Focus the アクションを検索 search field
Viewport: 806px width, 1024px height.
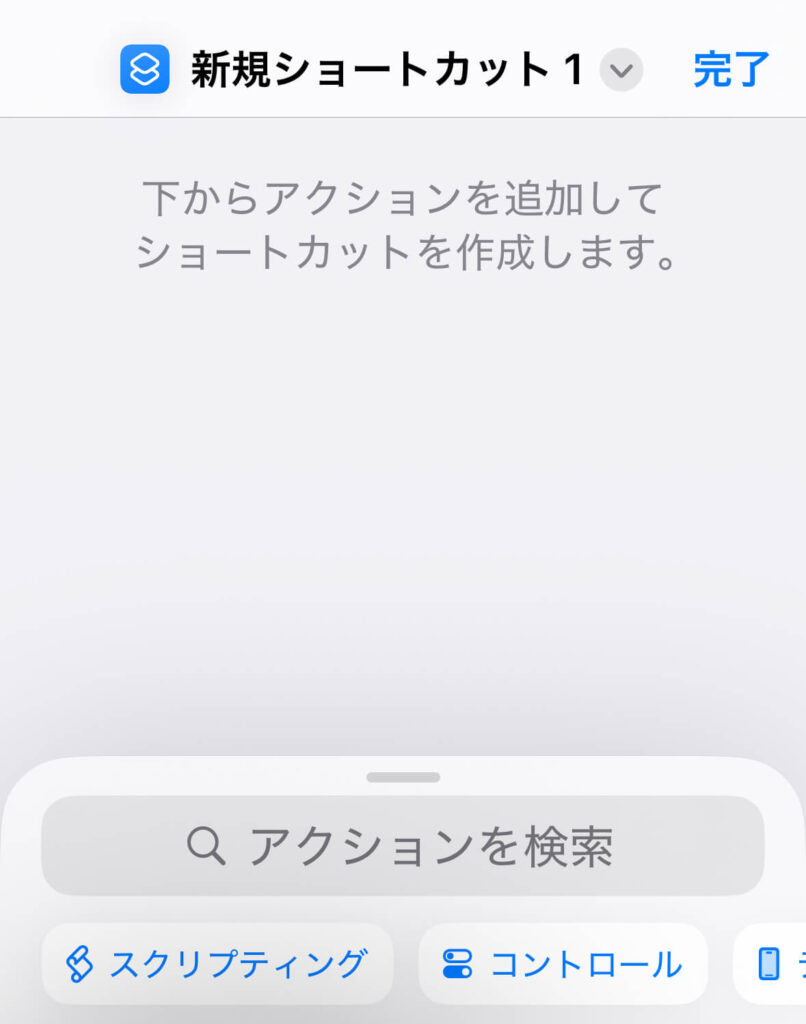402,846
